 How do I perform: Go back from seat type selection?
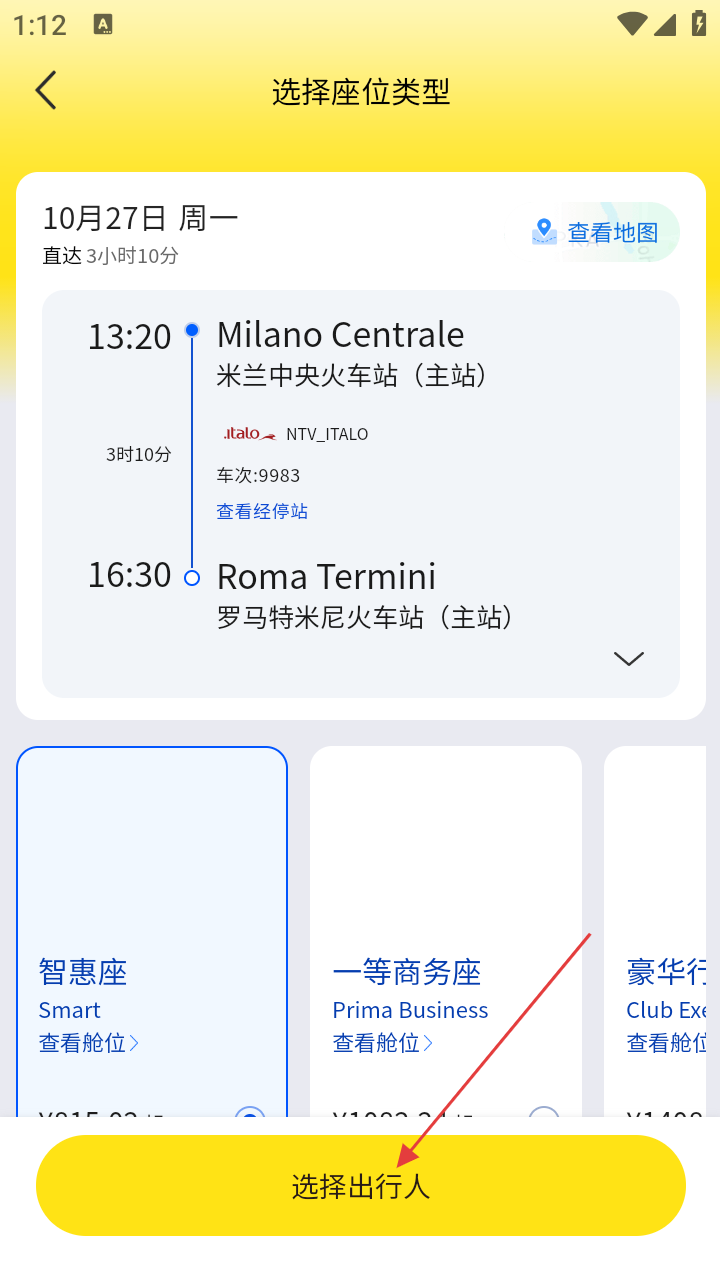(46, 91)
